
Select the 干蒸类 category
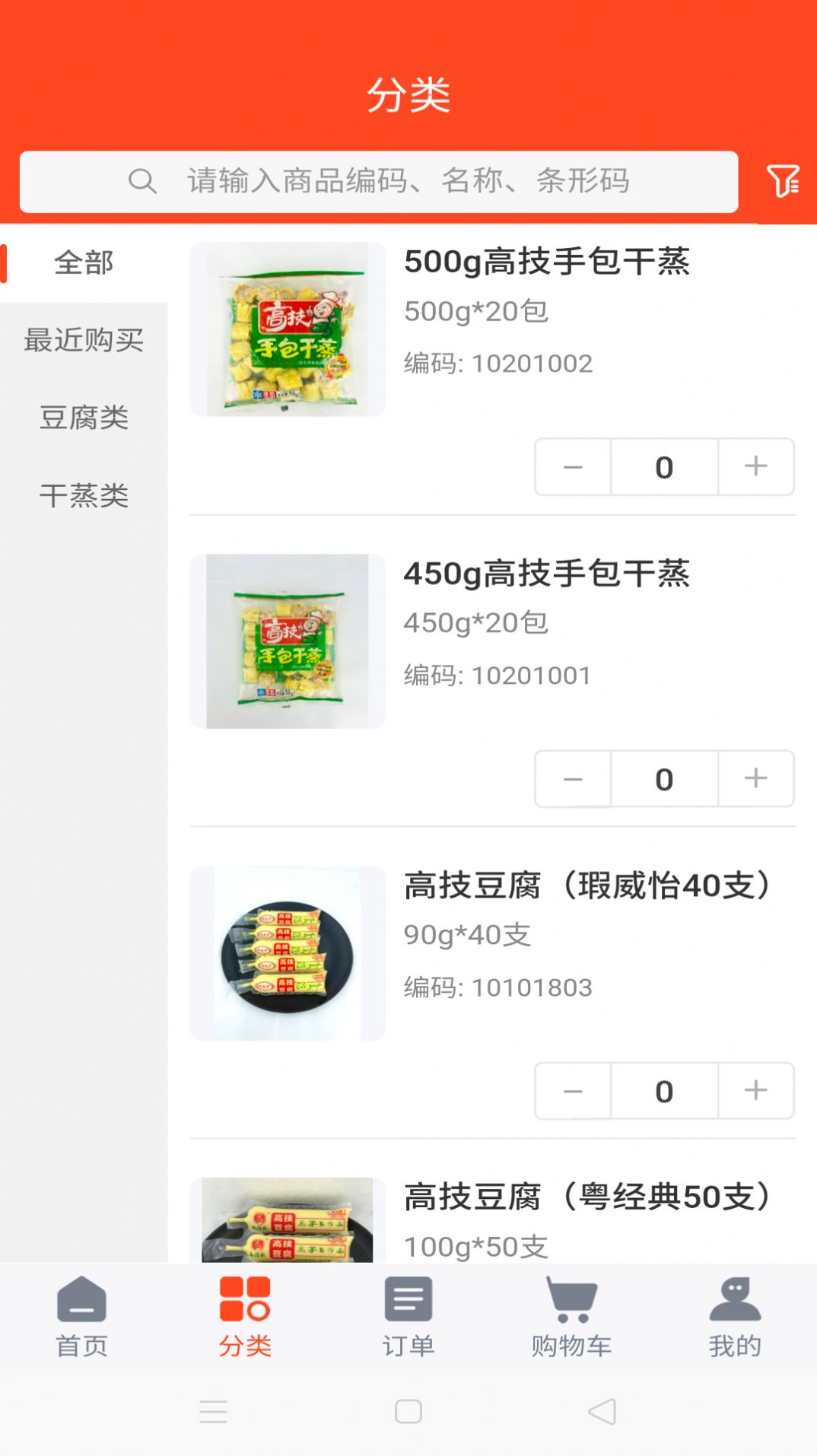pos(84,495)
